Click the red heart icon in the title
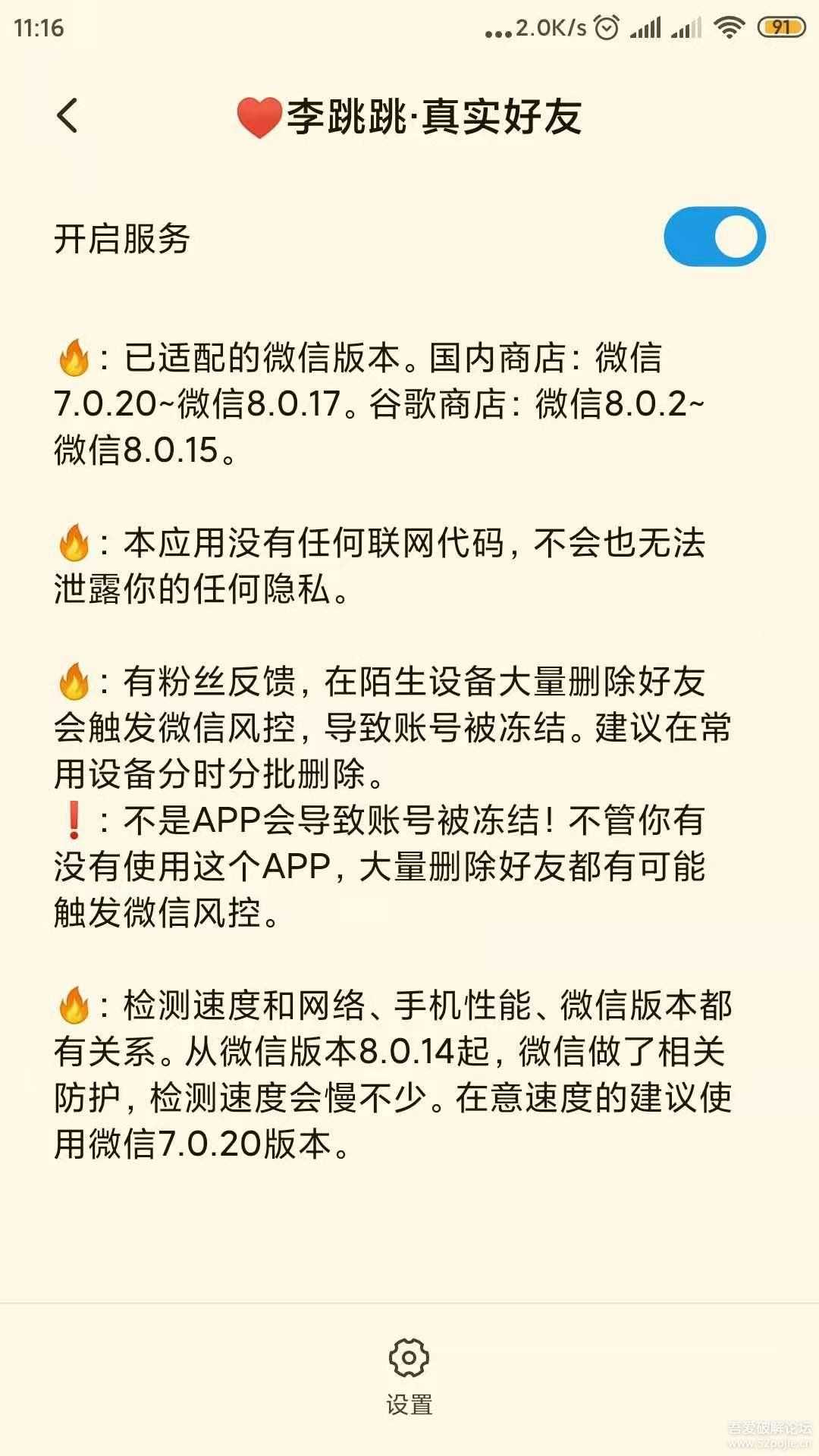This screenshot has height=1456, width=819. [258, 116]
